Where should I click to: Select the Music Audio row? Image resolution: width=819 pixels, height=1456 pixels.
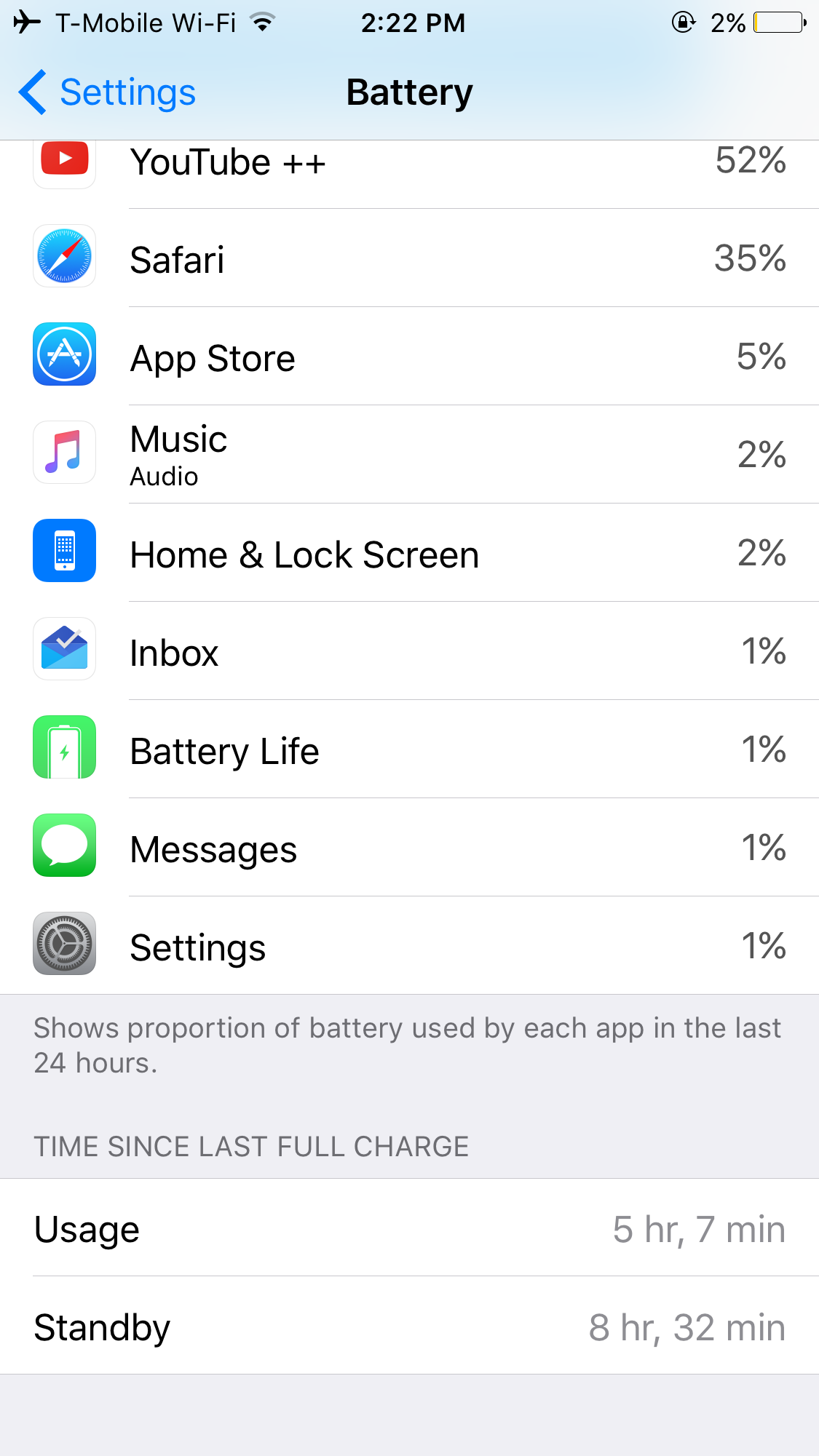[x=408, y=456]
